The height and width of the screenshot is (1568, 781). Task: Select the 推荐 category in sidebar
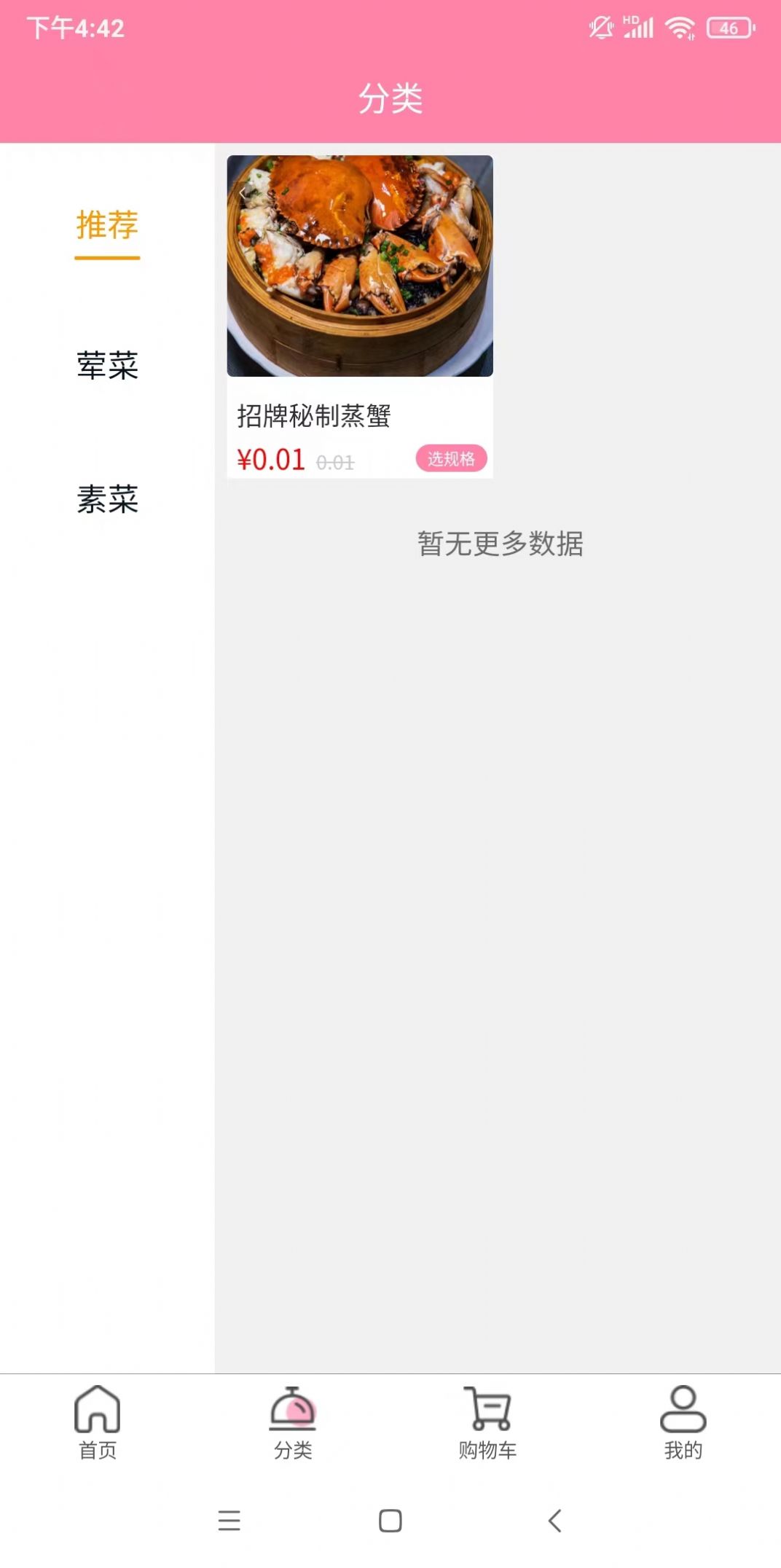tap(107, 227)
